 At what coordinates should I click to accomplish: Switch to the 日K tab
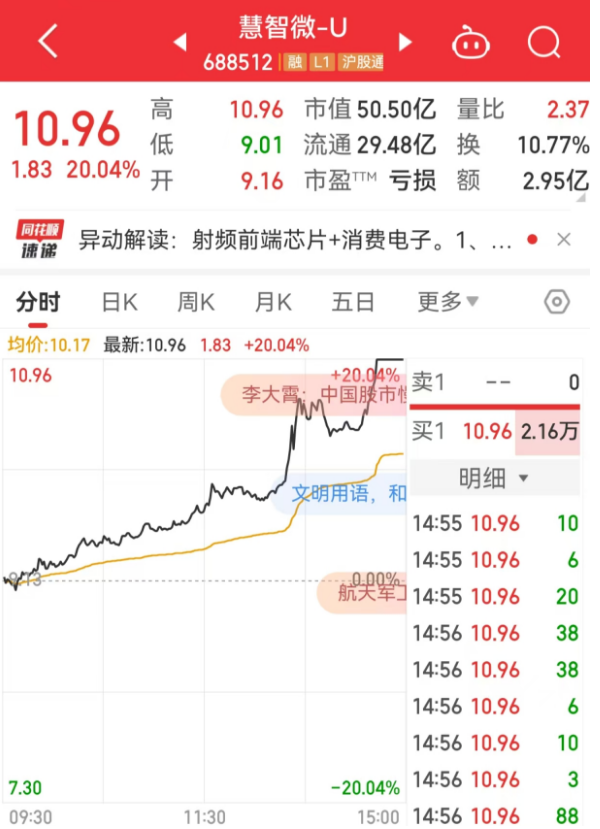coord(120,302)
